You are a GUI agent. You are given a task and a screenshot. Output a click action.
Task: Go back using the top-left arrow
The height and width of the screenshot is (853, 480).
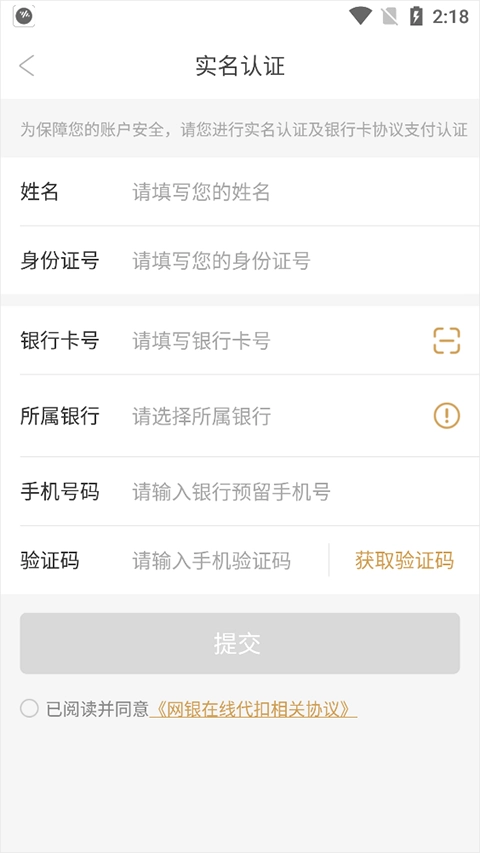(26, 66)
